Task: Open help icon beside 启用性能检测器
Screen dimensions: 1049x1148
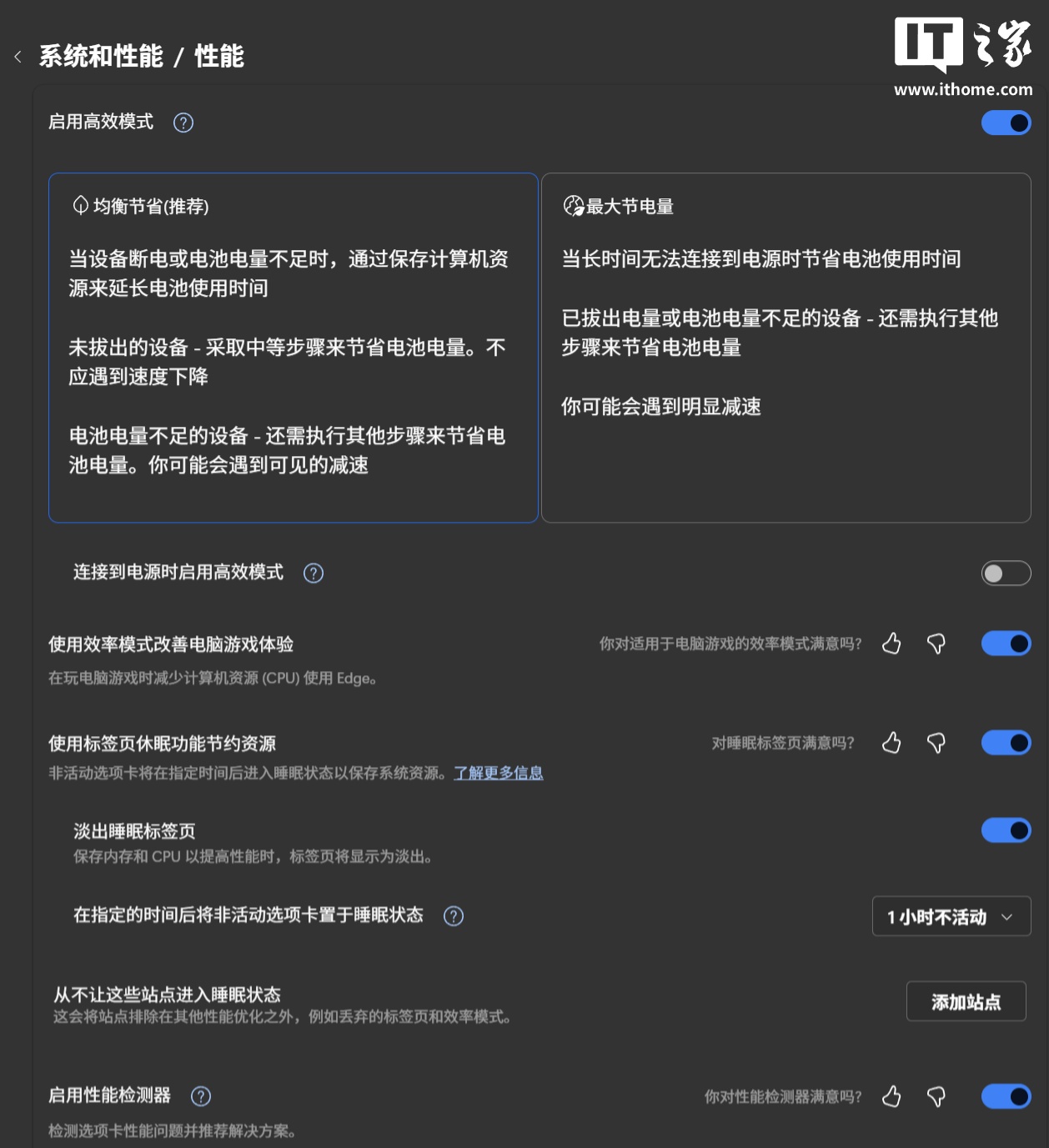Action: pyautogui.click(x=201, y=1096)
